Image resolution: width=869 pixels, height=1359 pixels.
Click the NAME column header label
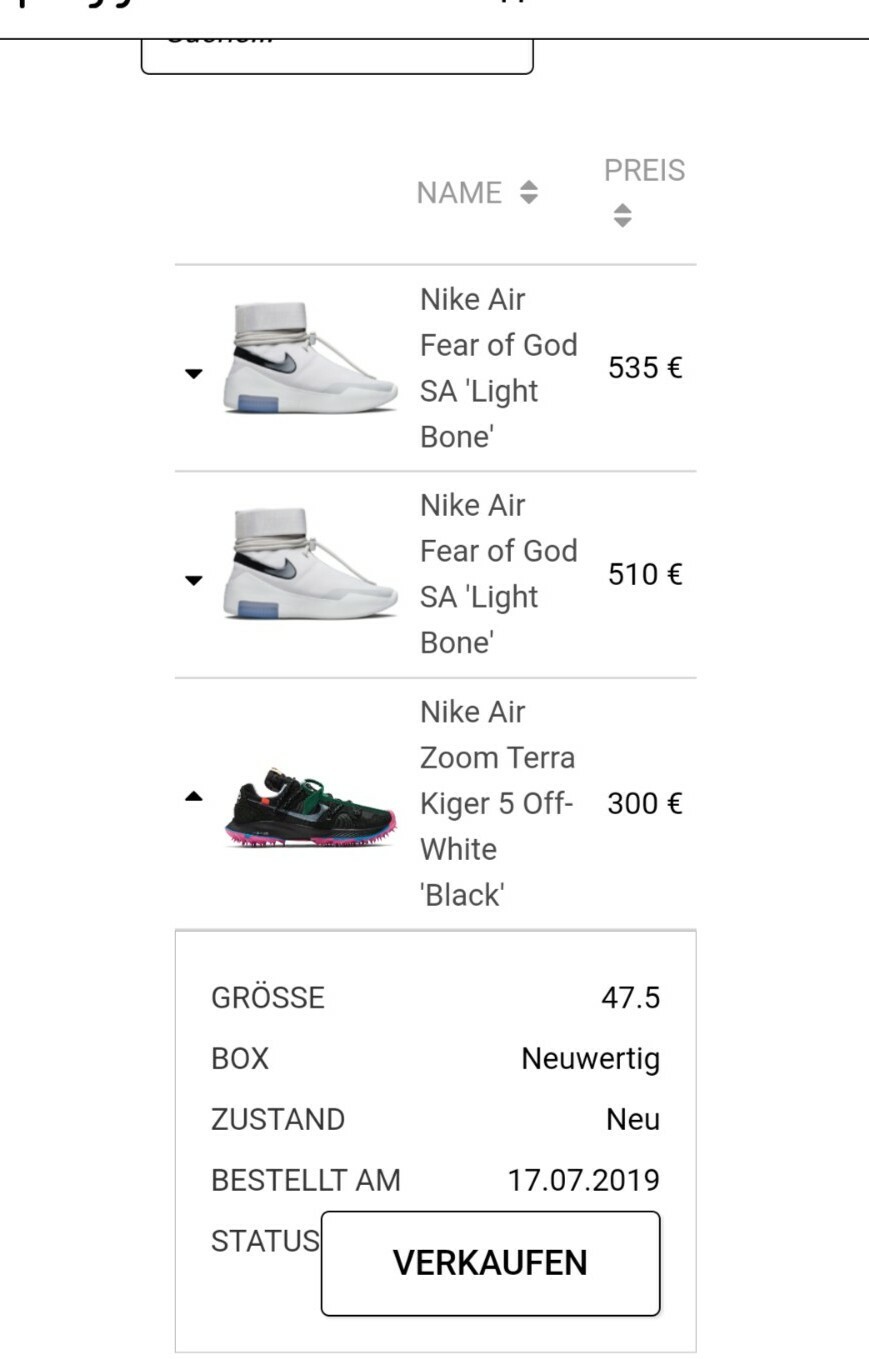(x=462, y=192)
